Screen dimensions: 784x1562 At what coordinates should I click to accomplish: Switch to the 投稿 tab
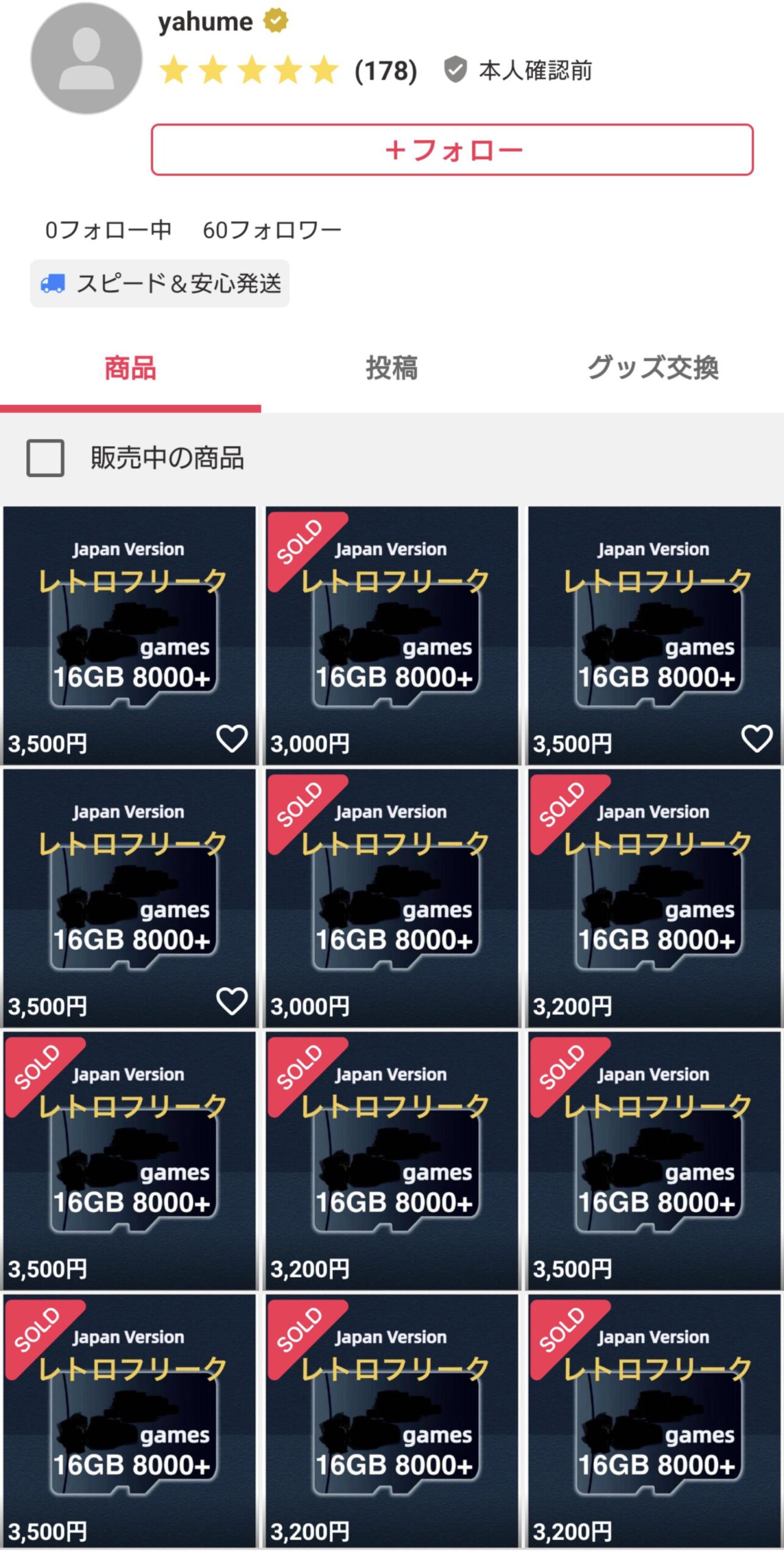point(391,368)
